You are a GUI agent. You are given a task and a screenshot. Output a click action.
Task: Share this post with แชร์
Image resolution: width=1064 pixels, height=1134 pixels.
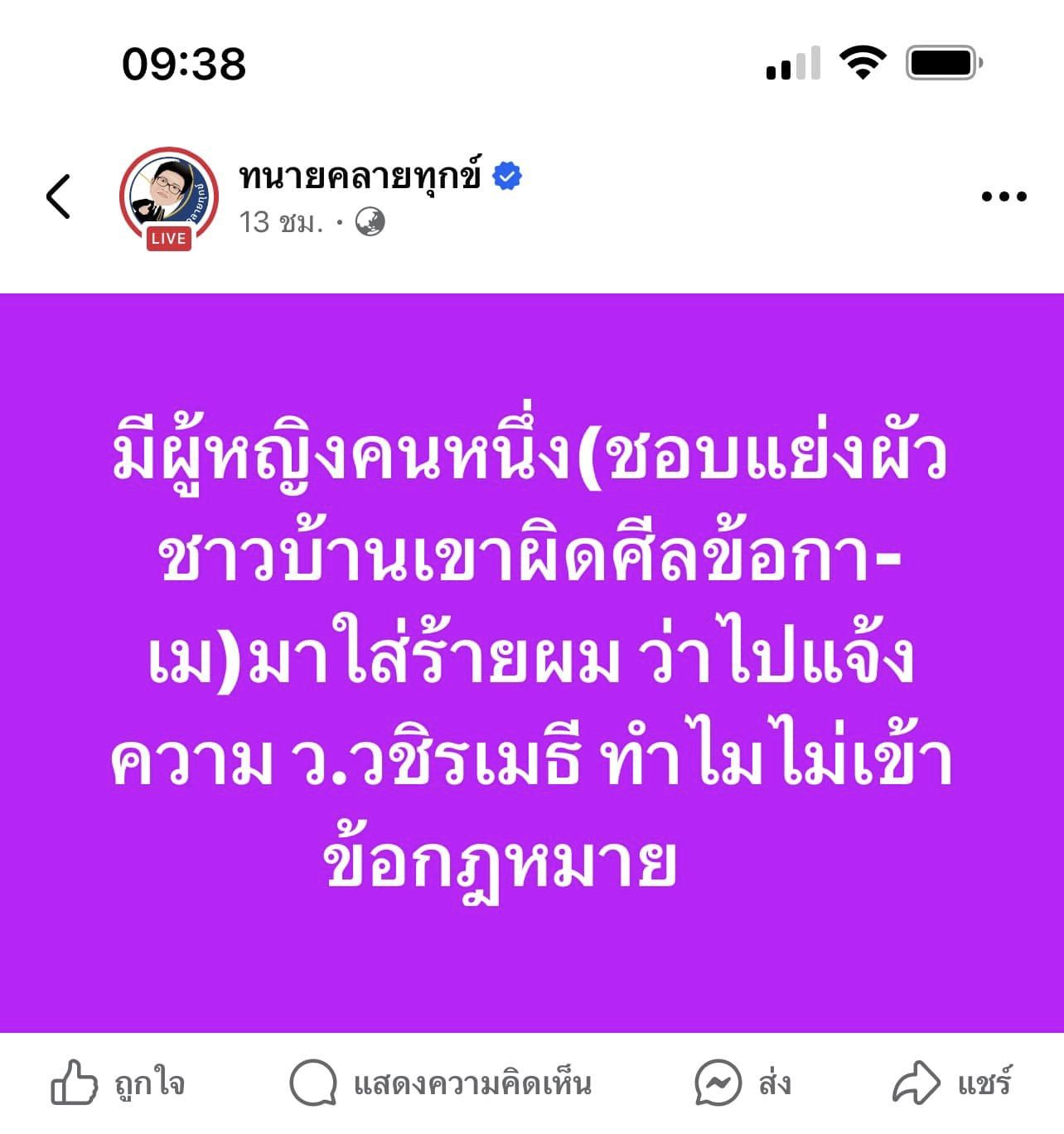pyautogui.click(x=952, y=1083)
